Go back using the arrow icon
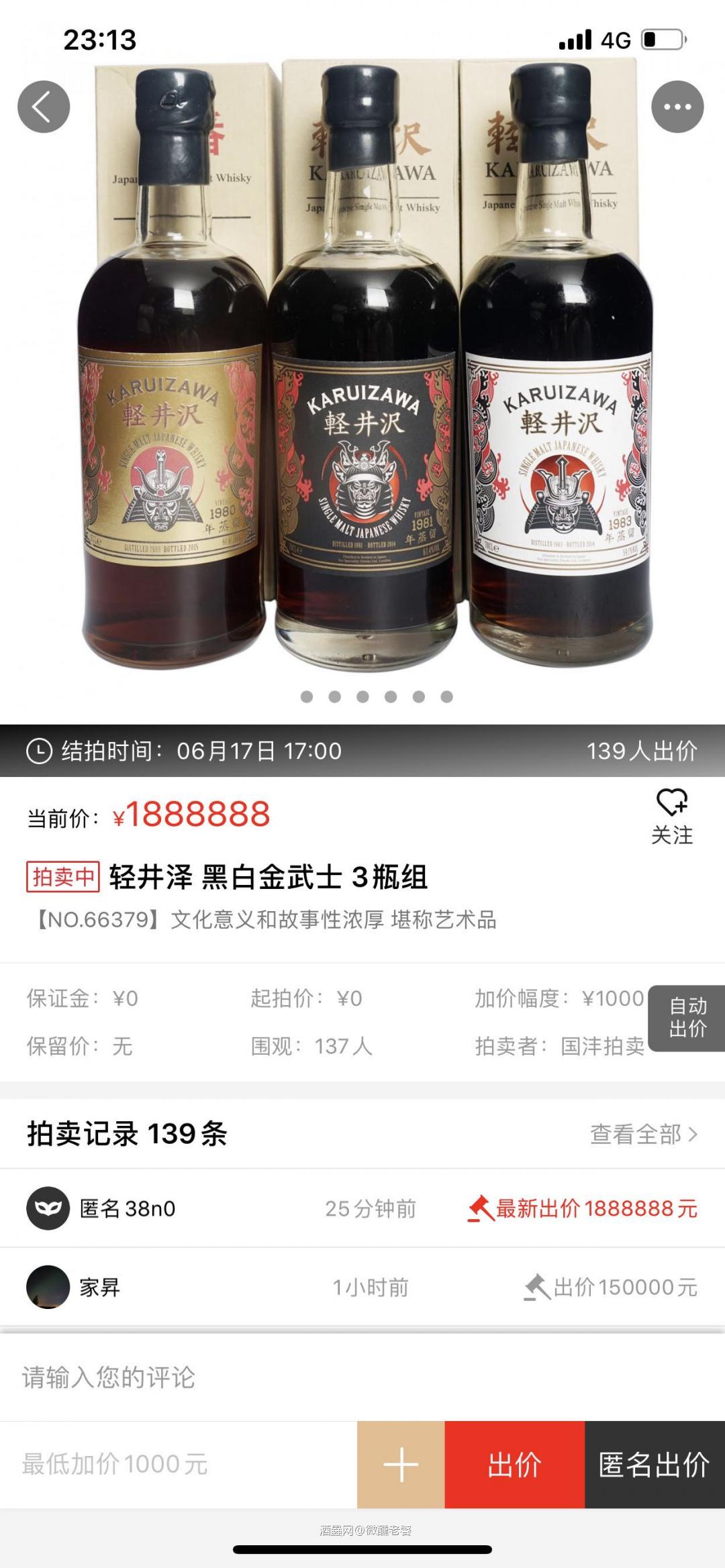 click(44, 107)
